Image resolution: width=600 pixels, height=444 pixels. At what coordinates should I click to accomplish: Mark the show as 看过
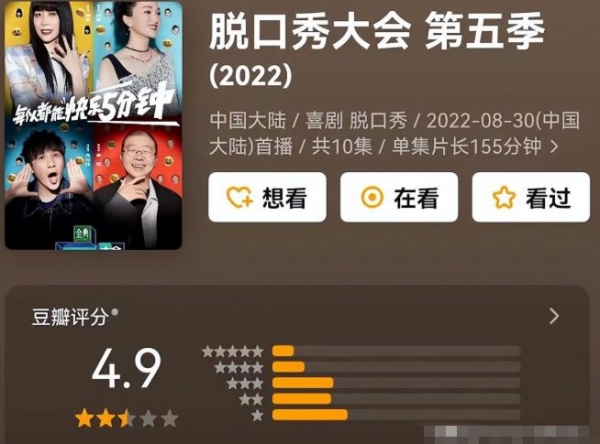click(531, 197)
